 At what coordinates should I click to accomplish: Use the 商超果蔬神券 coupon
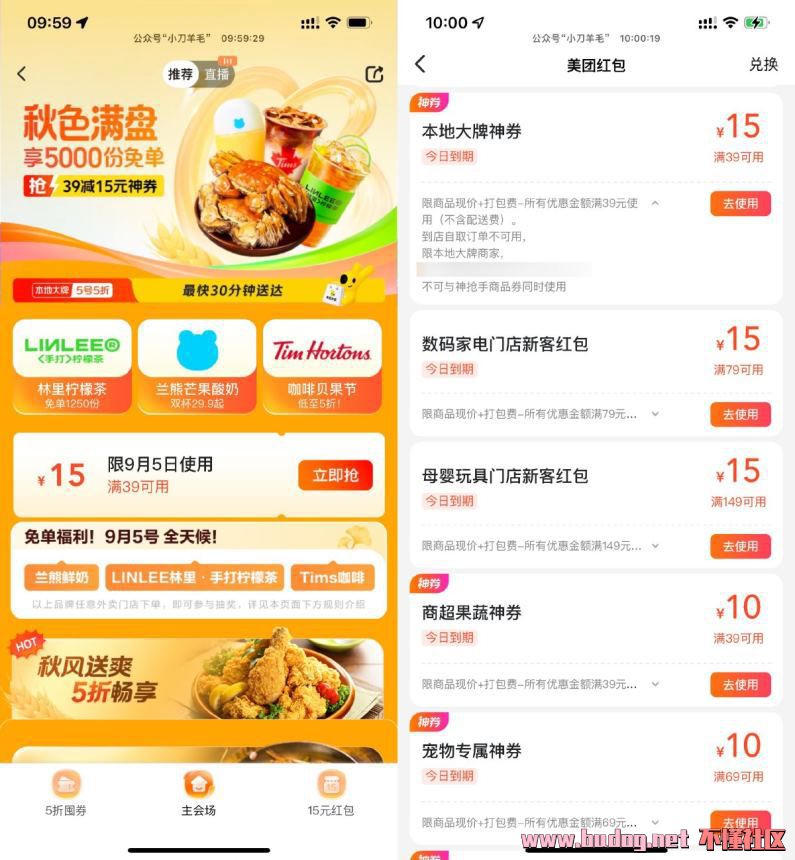coord(740,684)
